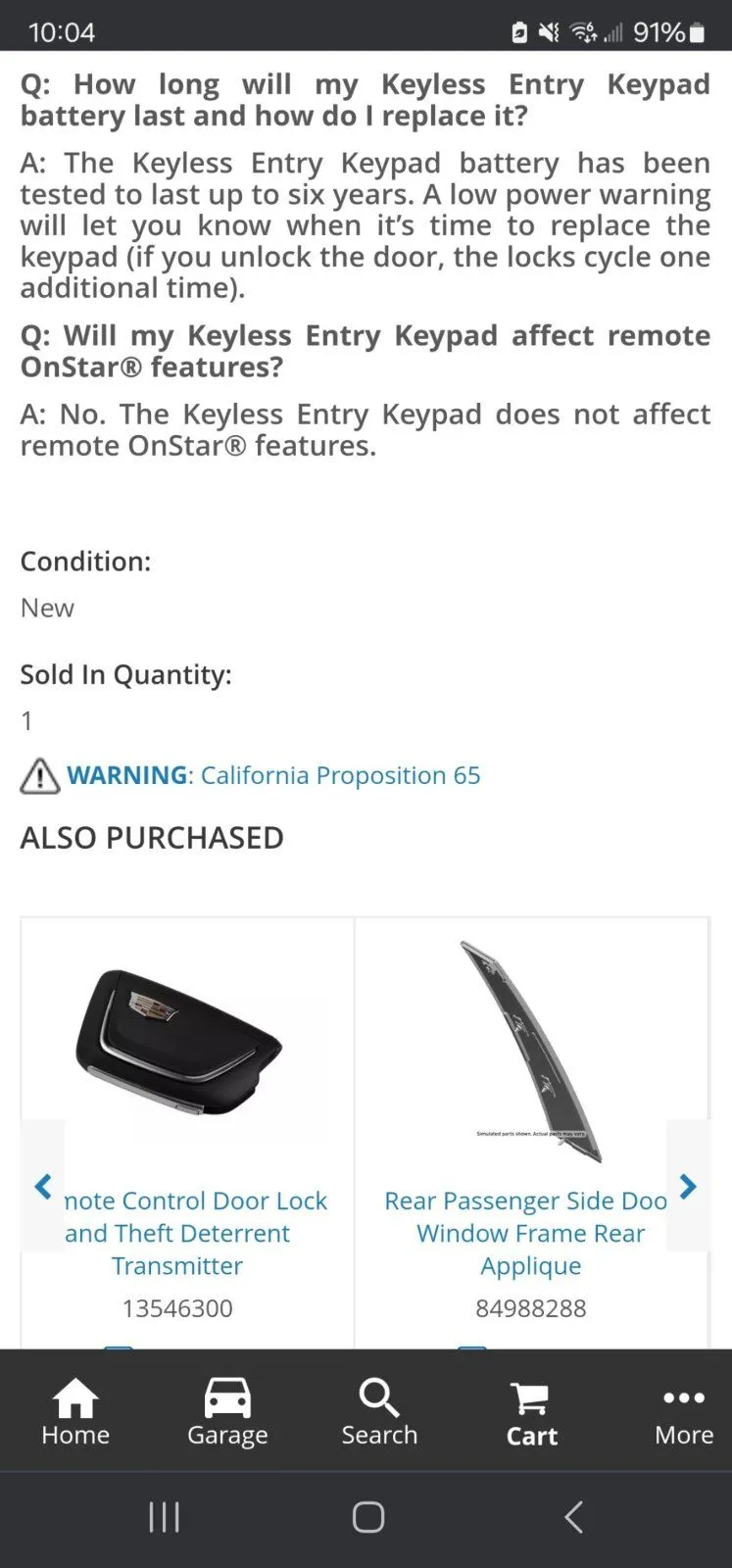
Task: Open the More menu tab
Action: click(683, 1411)
